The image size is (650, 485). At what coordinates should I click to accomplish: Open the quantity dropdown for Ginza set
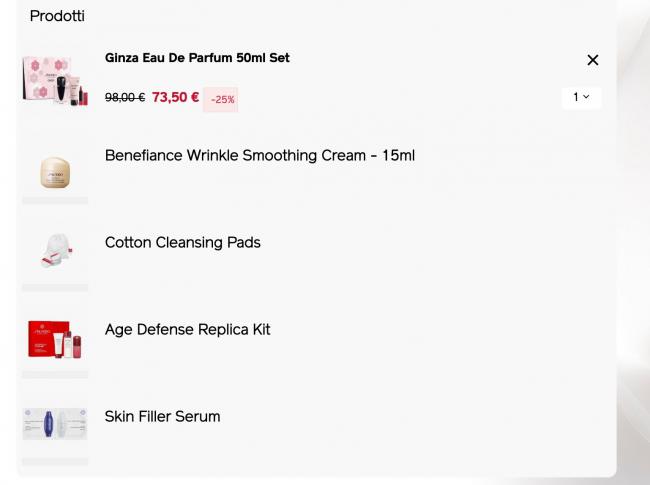coord(581,97)
